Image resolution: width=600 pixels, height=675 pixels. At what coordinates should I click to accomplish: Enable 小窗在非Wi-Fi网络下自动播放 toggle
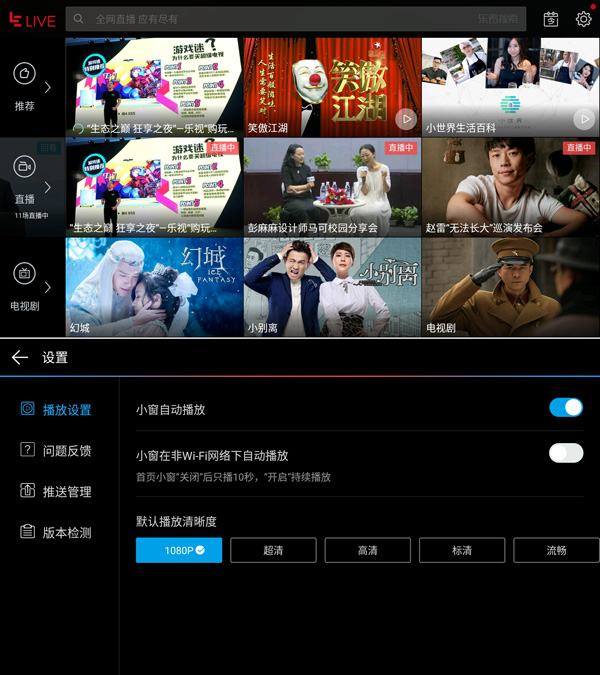566,453
